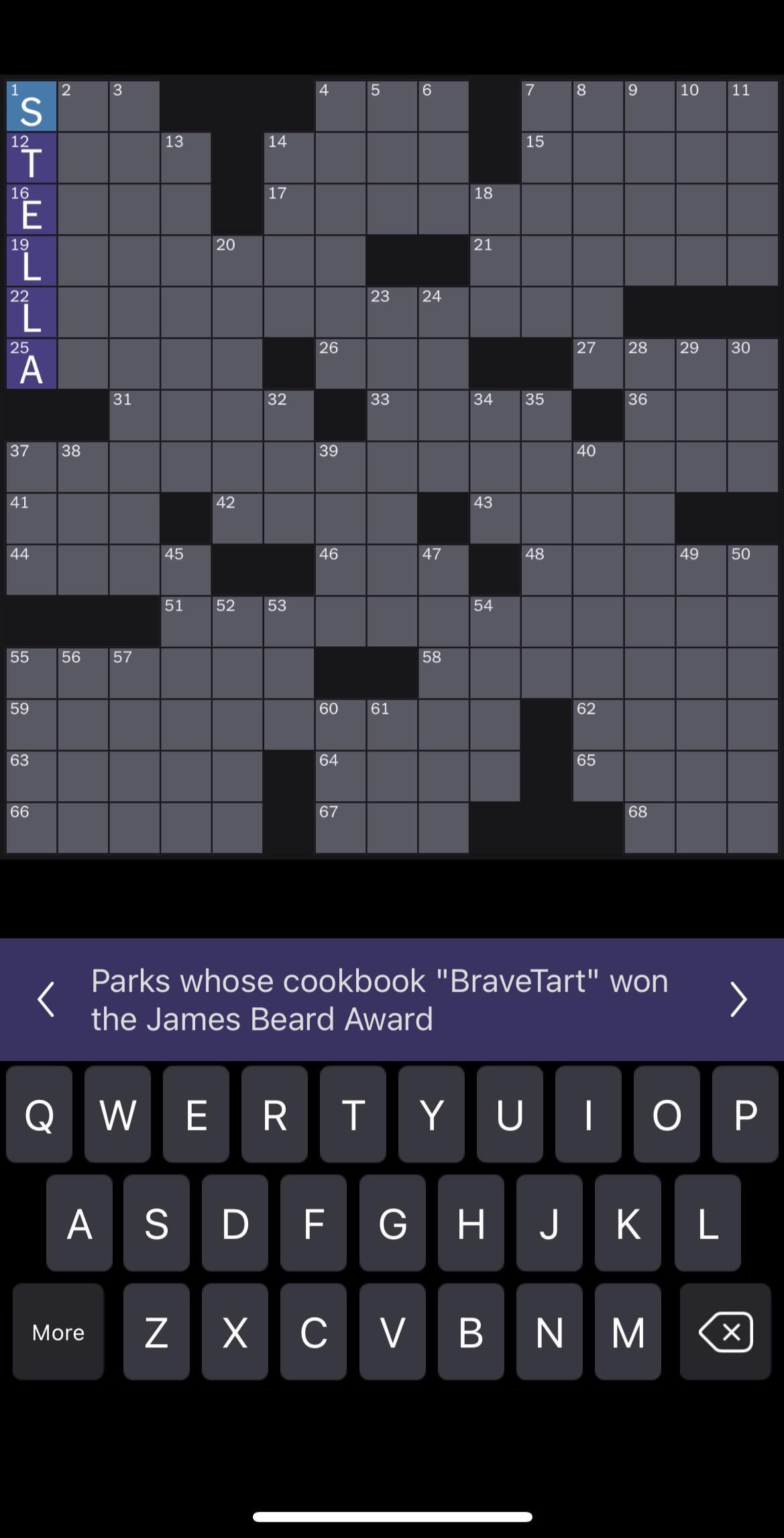Select crossword cell numbered 17
The image size is (784, 1538).
coord(289,209)
